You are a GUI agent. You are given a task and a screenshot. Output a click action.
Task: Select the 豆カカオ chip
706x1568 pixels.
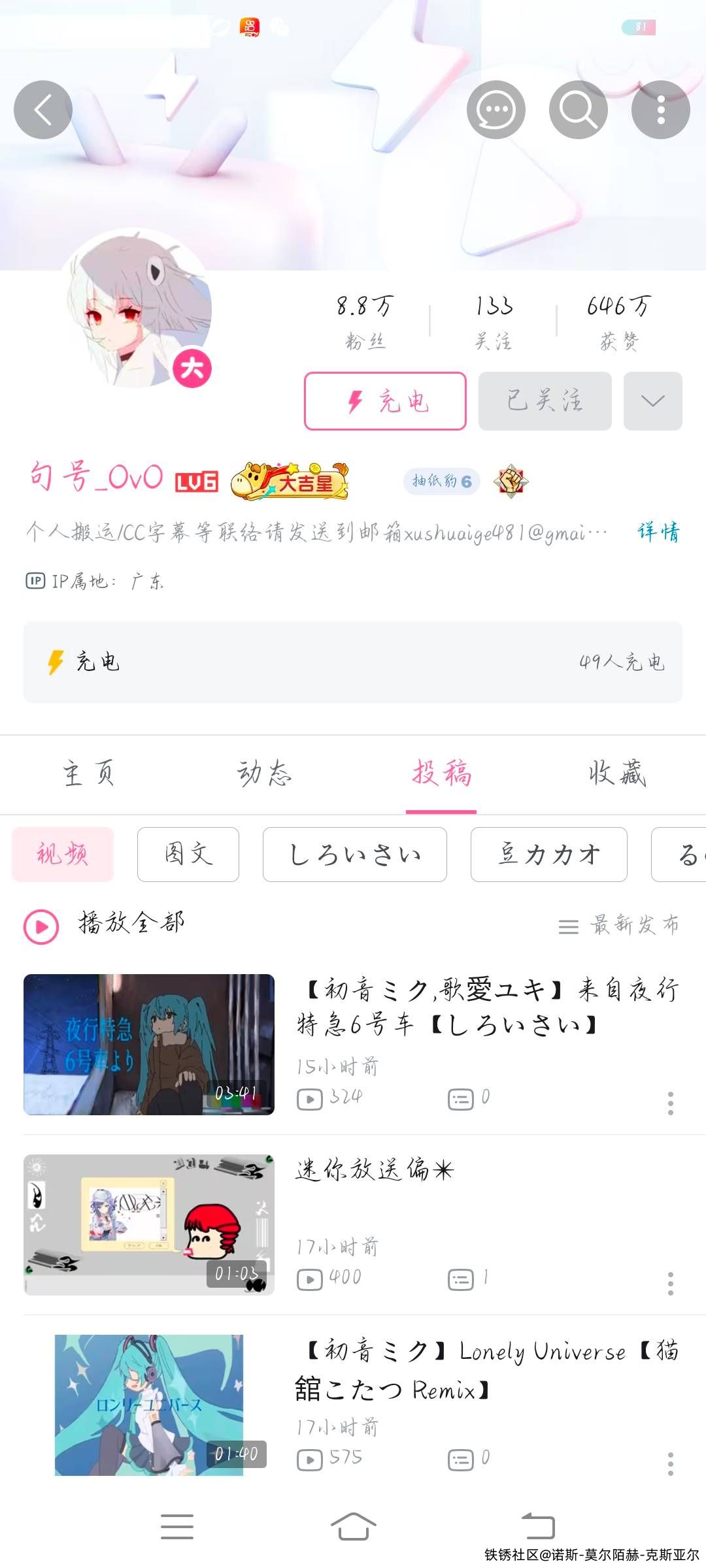(548, 854)
